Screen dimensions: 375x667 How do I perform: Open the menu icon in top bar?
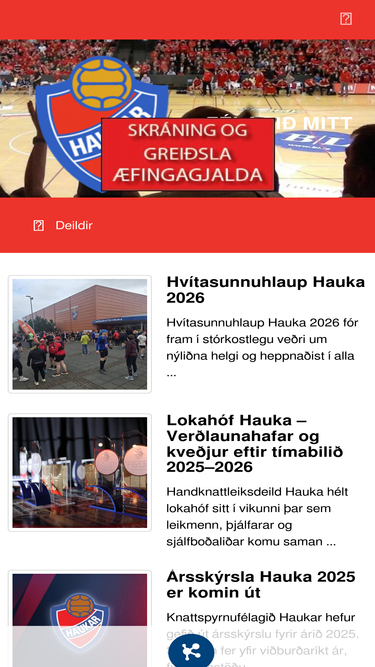346,19
